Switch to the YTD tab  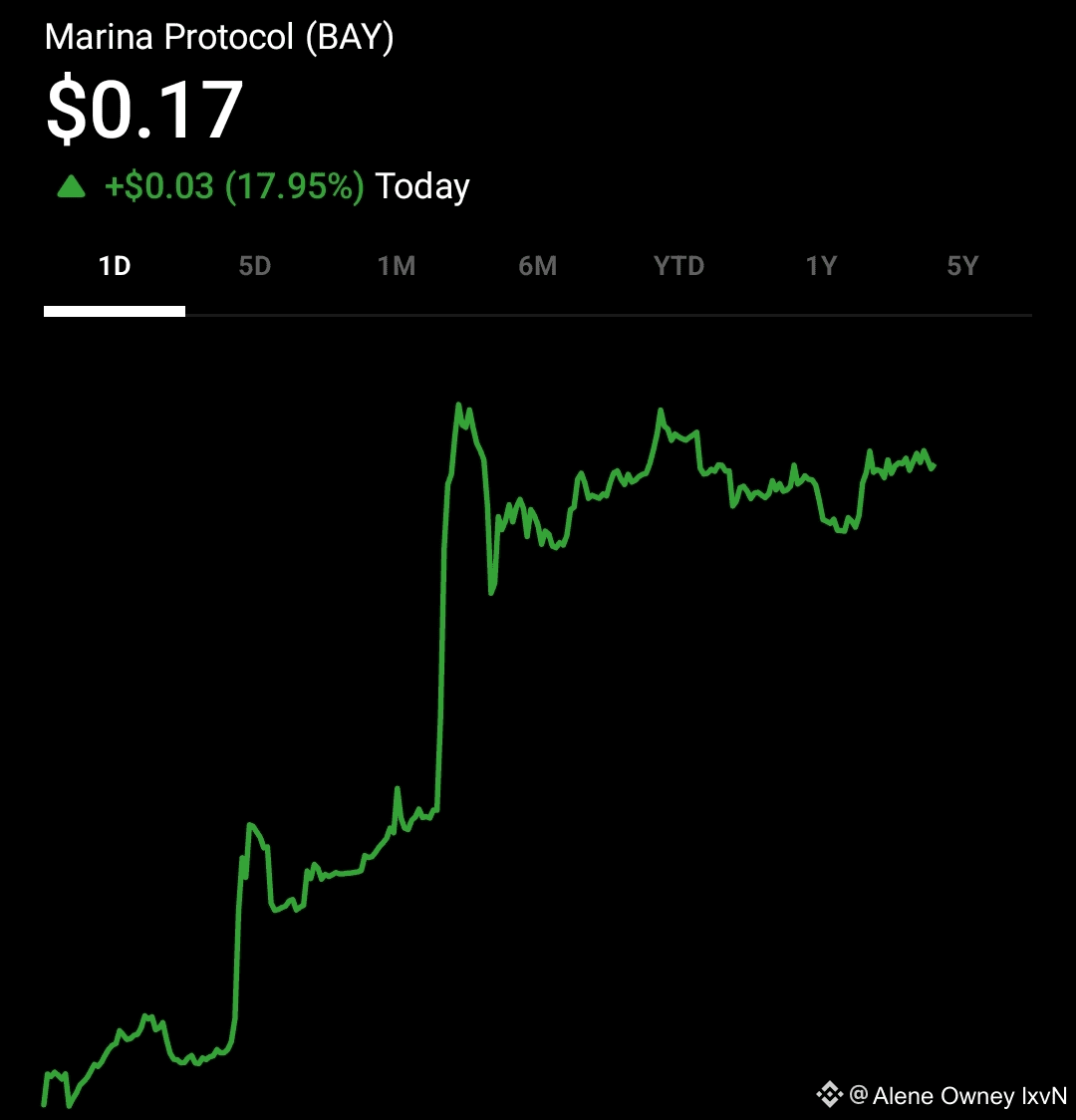click(x=678, y=266)
